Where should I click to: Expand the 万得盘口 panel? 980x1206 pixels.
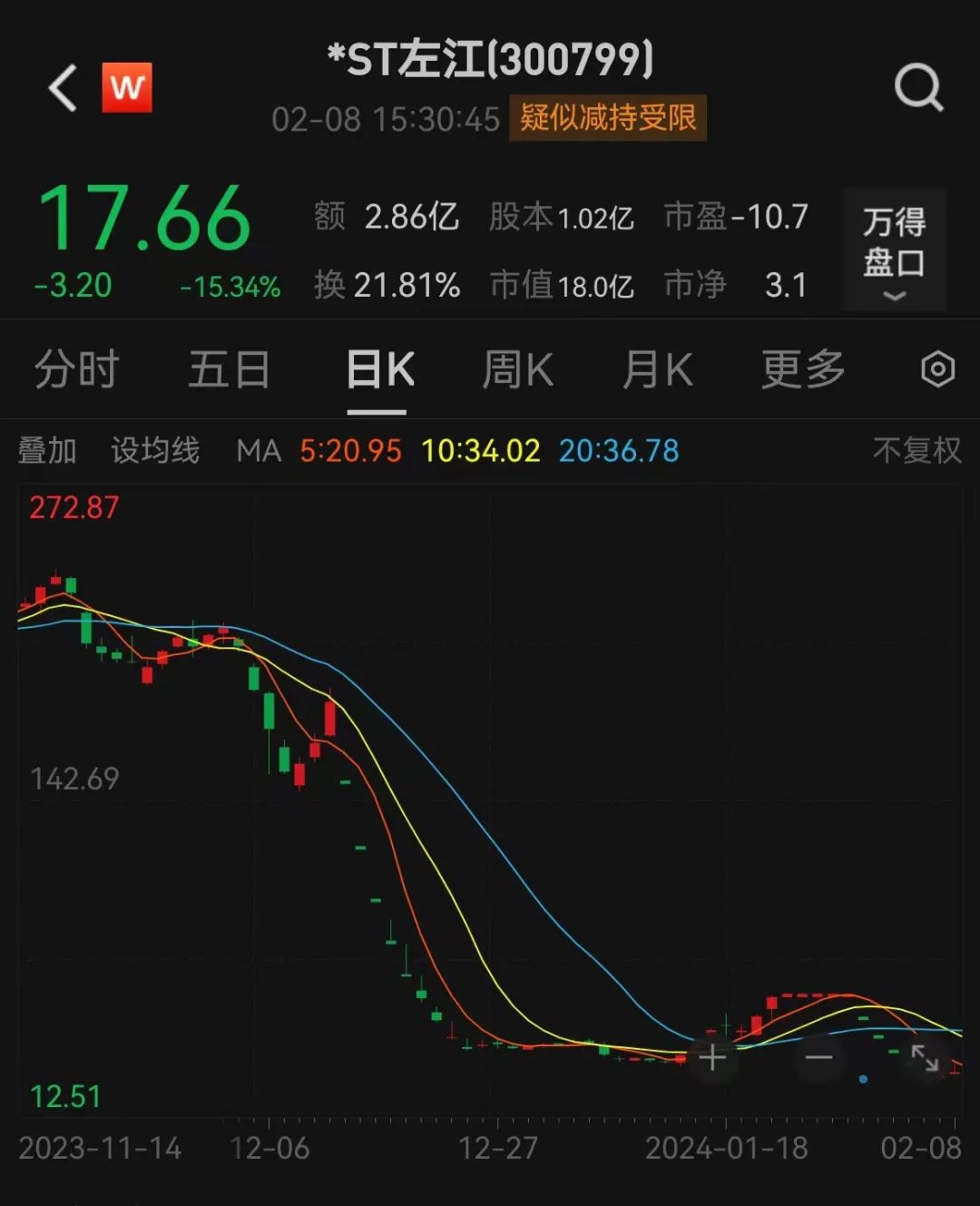point(894,250)
